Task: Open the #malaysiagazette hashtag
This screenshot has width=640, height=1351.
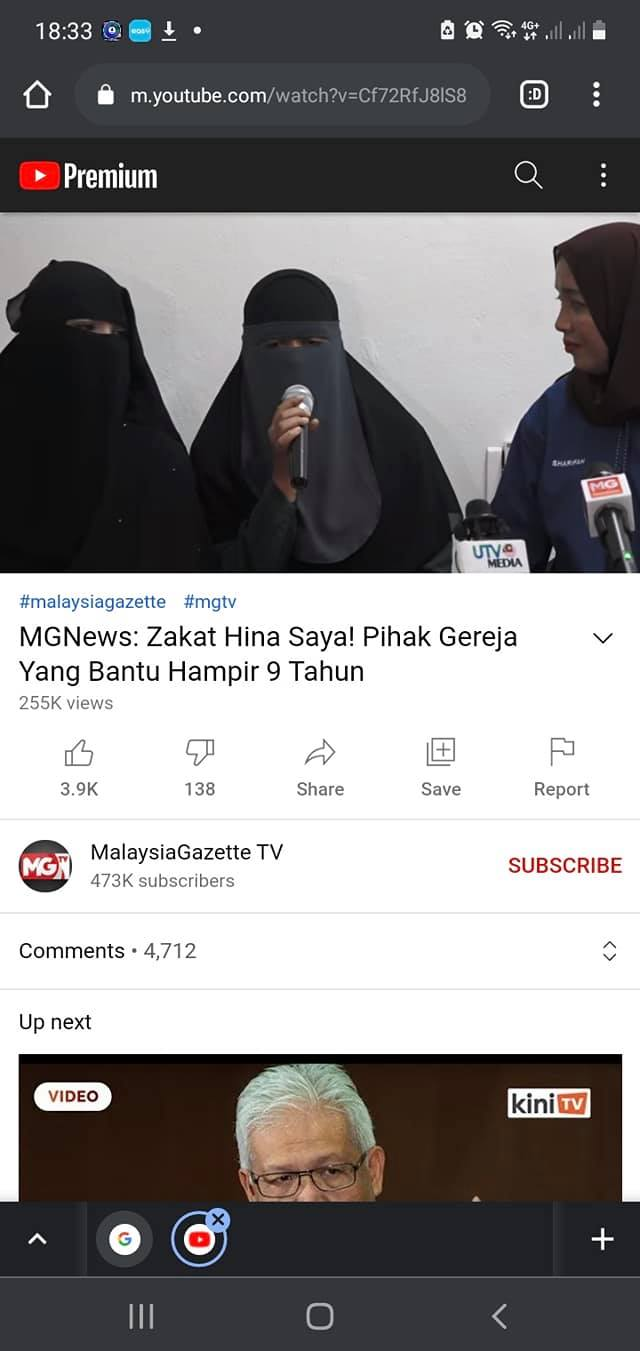Action: coord(92,602)
